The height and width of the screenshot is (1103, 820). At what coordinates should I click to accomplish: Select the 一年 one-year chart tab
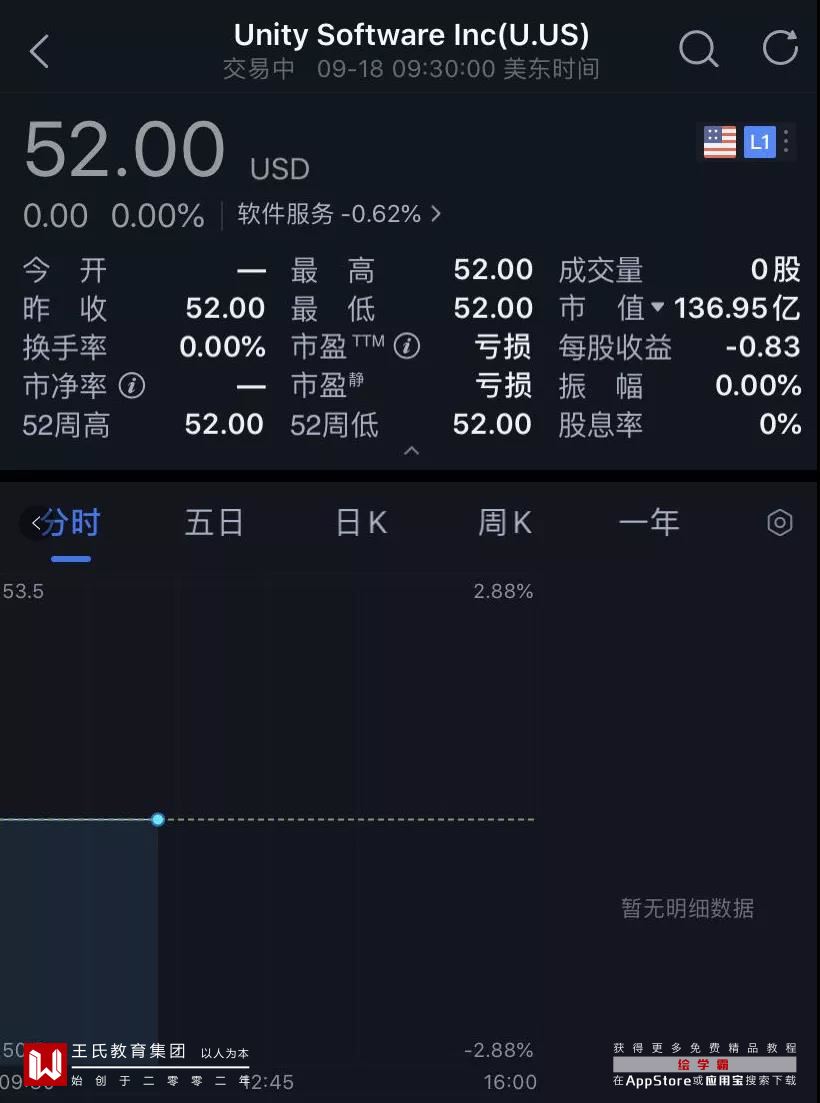click(x=648, y=522)
